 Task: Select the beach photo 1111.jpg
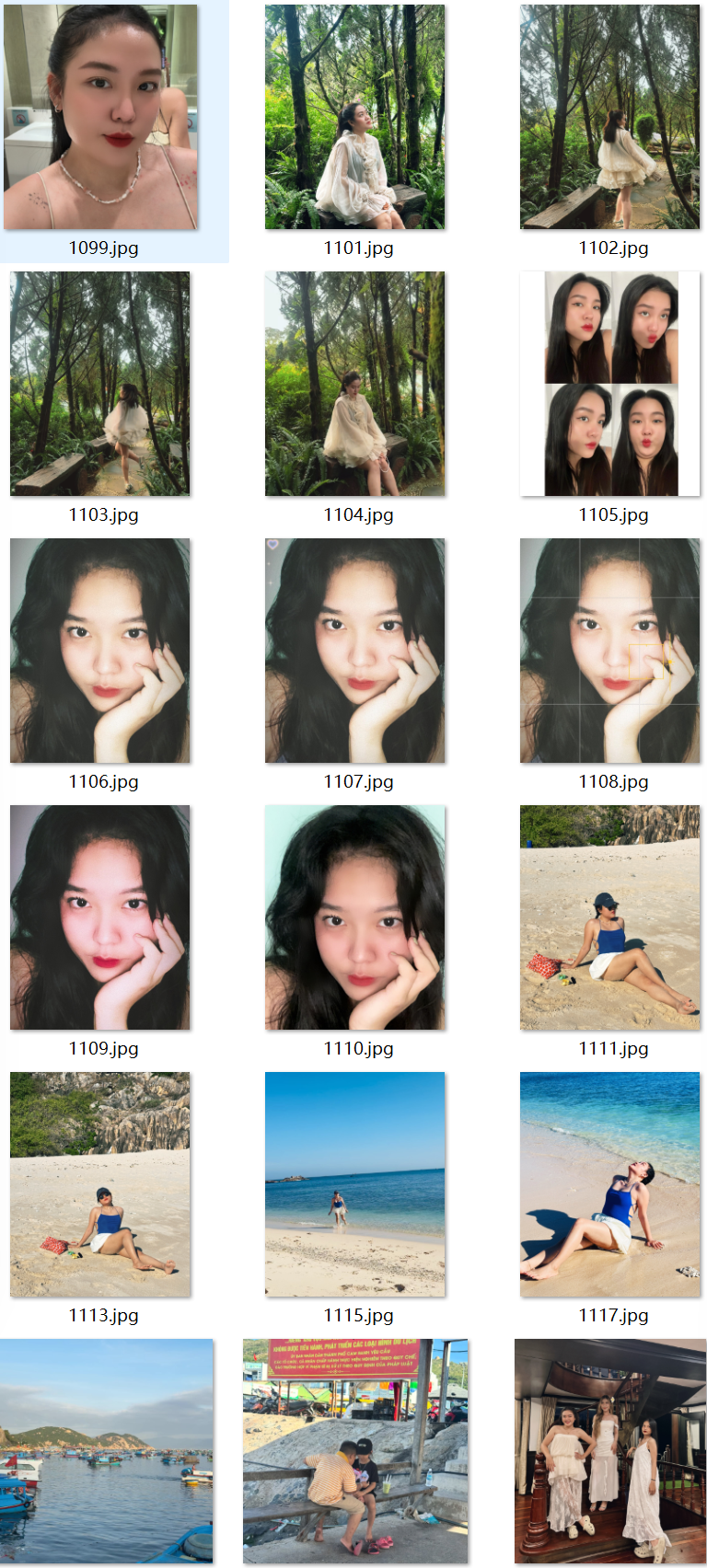609,917
